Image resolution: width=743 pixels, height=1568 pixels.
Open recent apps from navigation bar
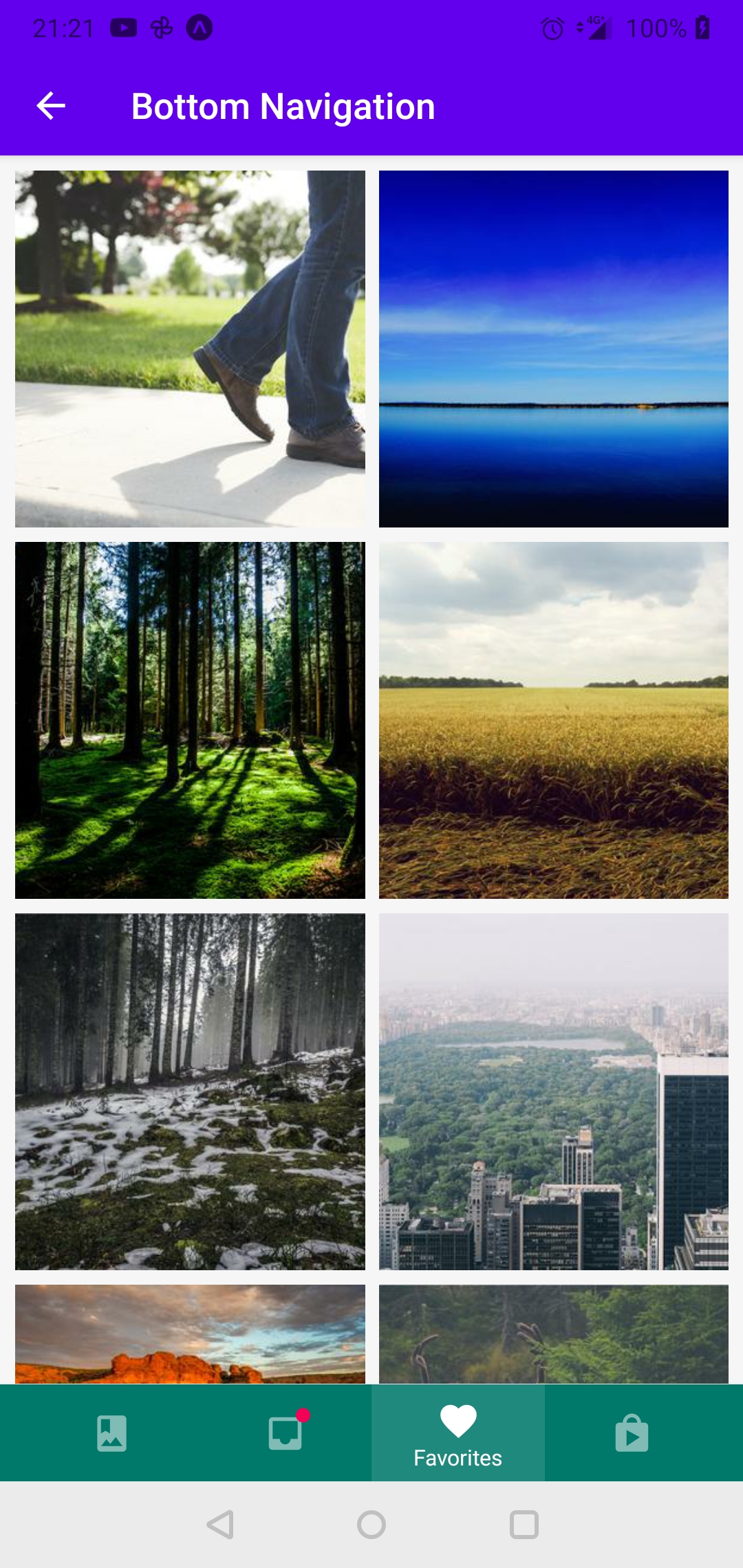524,1525
